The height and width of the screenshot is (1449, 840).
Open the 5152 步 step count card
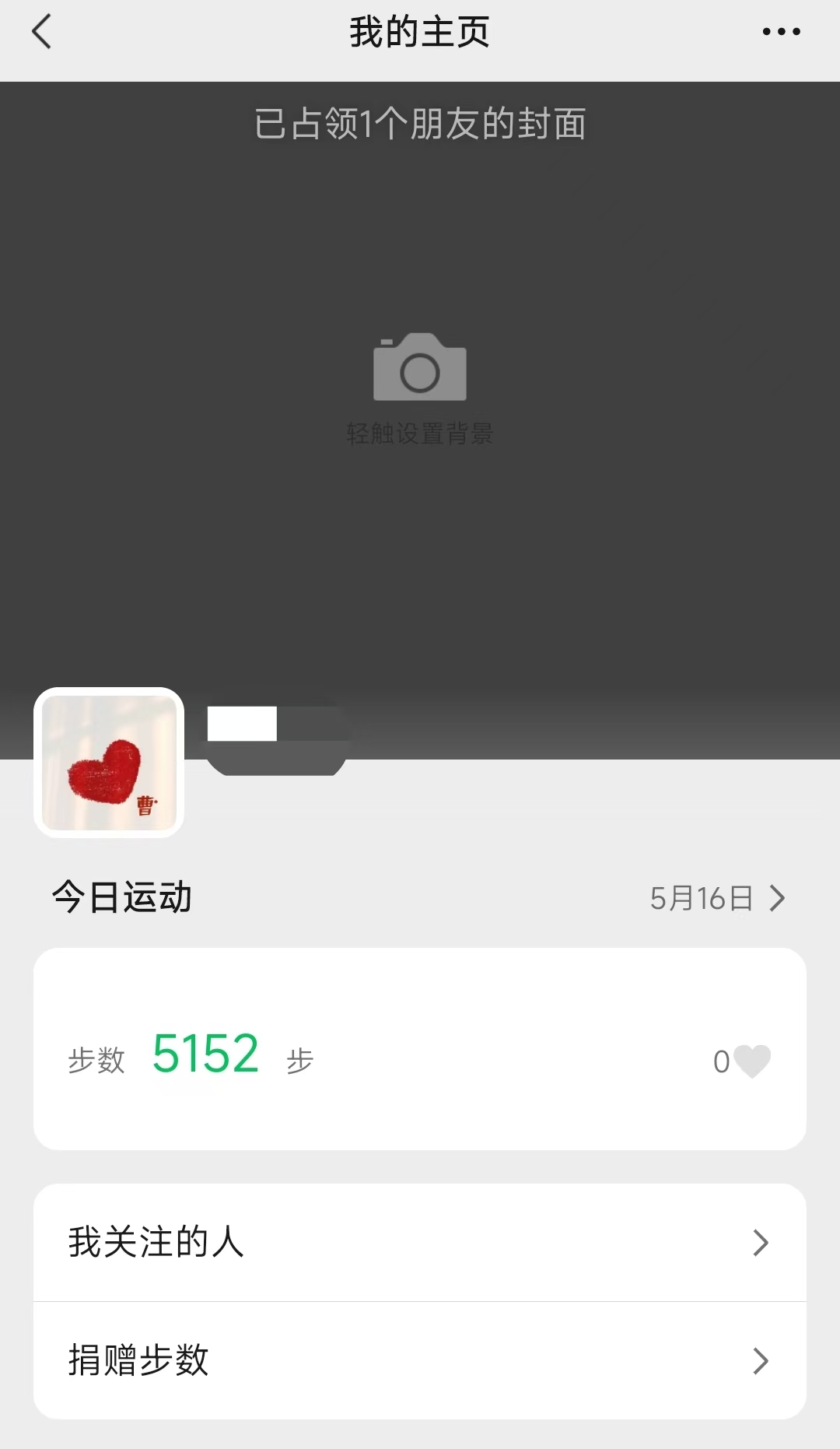coord(420,1048)
